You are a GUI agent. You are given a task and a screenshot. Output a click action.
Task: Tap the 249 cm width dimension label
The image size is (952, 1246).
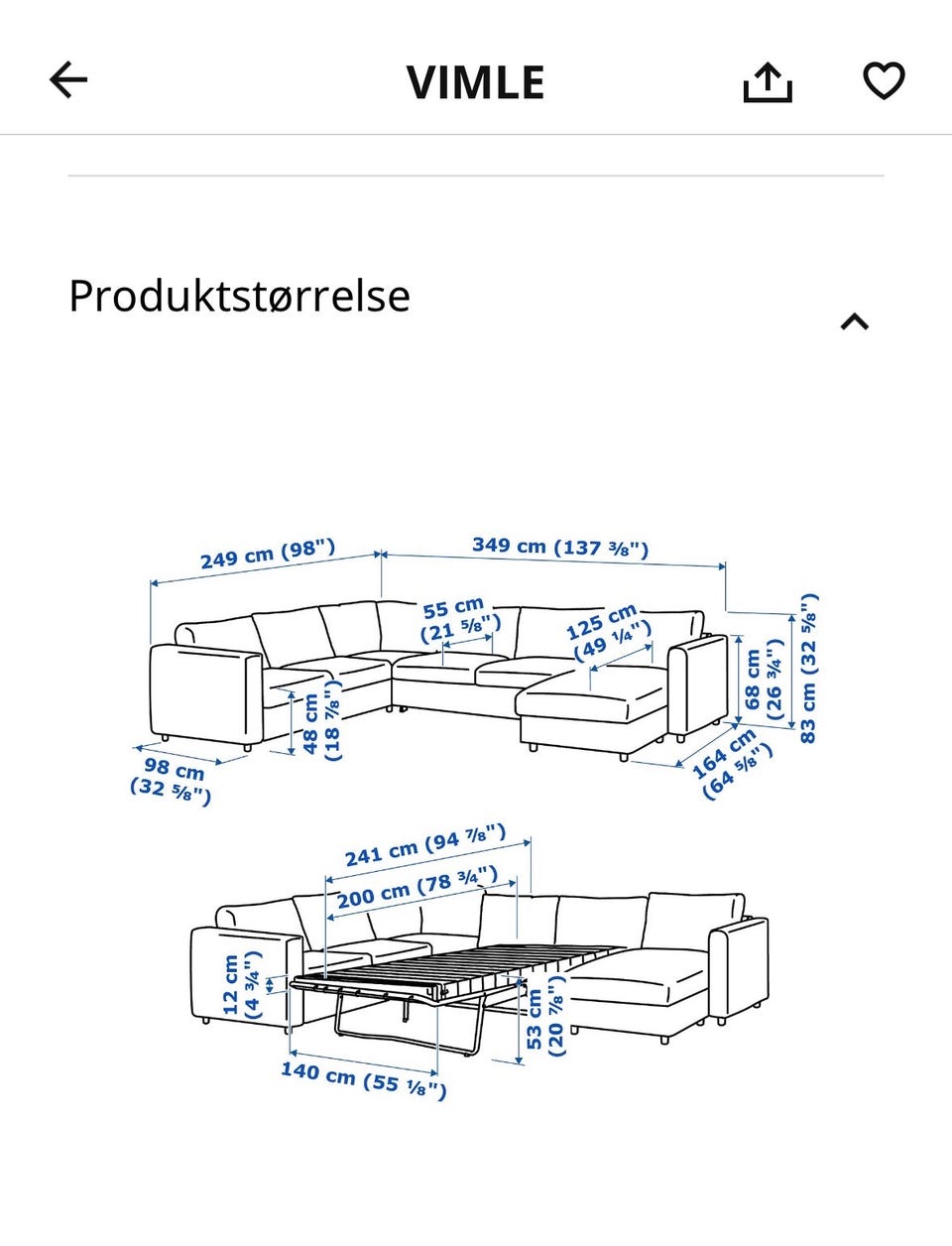click(268, 556)
